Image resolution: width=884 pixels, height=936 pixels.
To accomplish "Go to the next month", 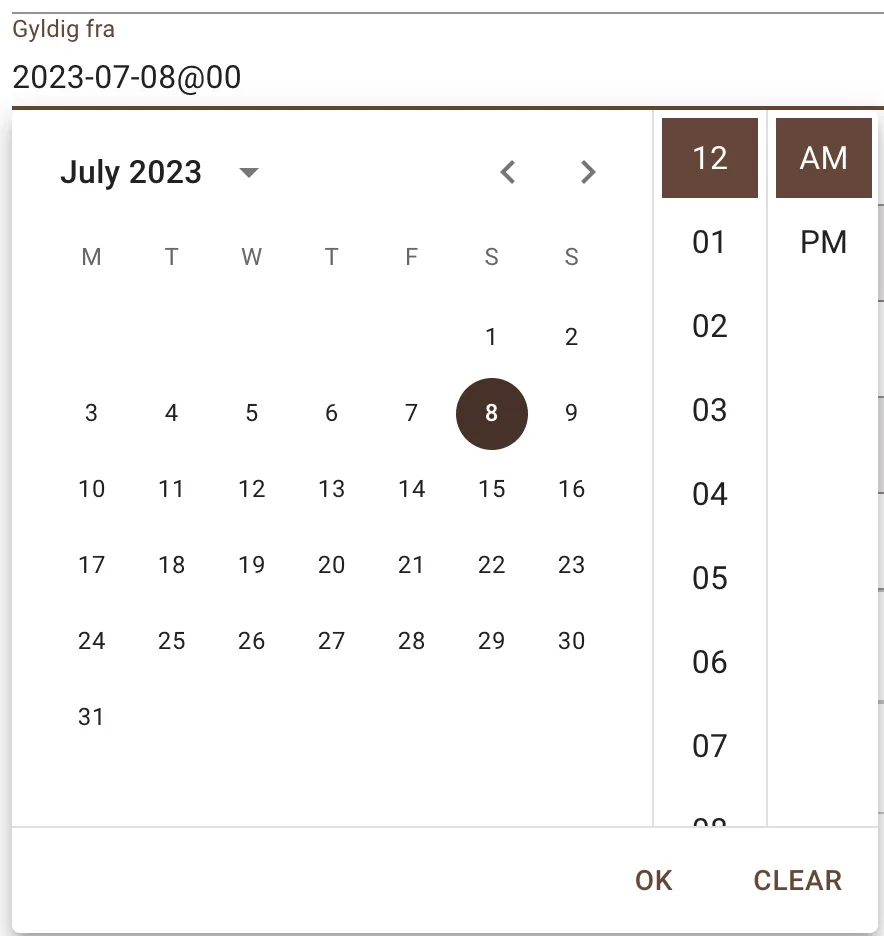I will click(587, 172).
